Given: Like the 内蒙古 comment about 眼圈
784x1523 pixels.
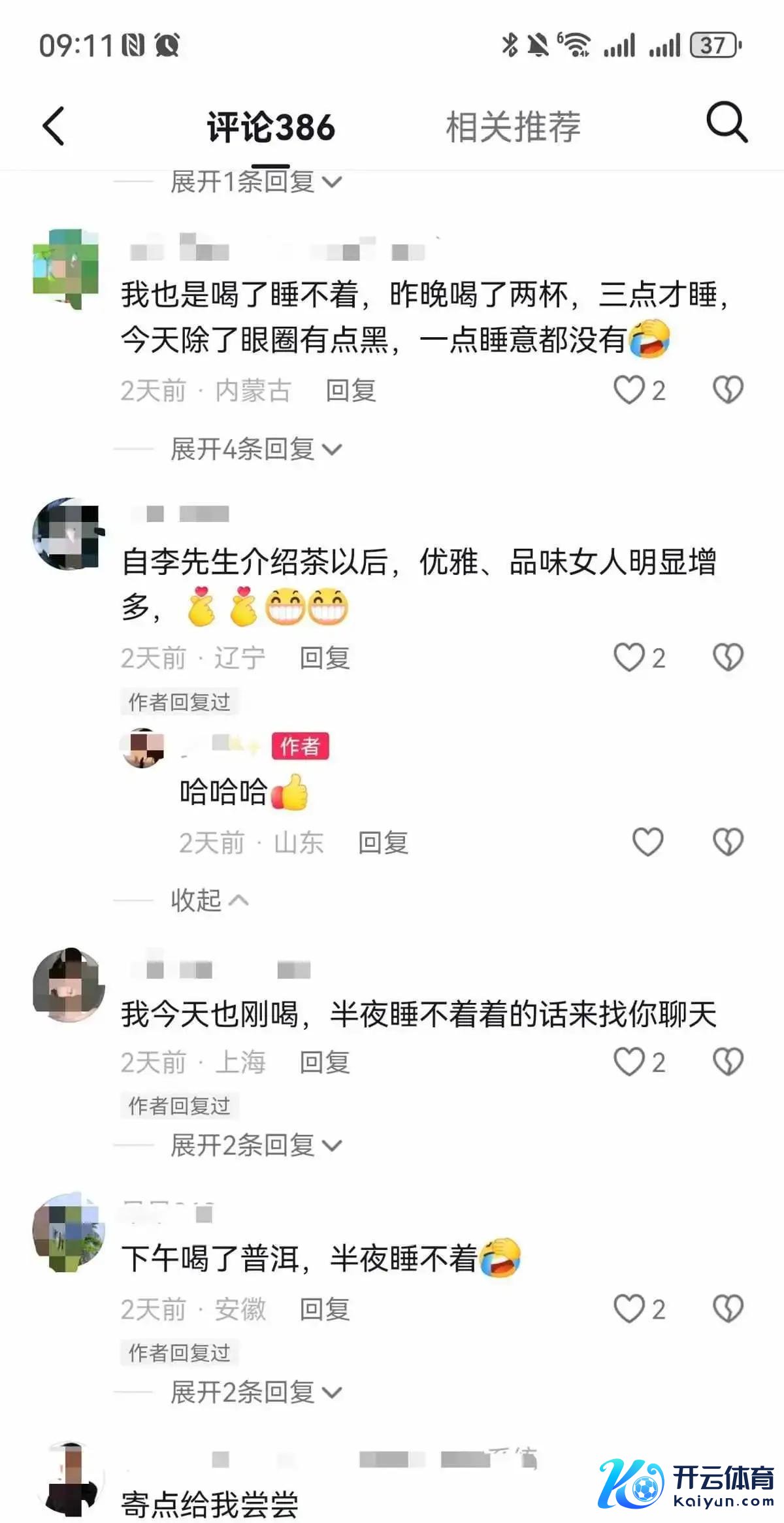Looking at the screenshot, I should [629, 390].
